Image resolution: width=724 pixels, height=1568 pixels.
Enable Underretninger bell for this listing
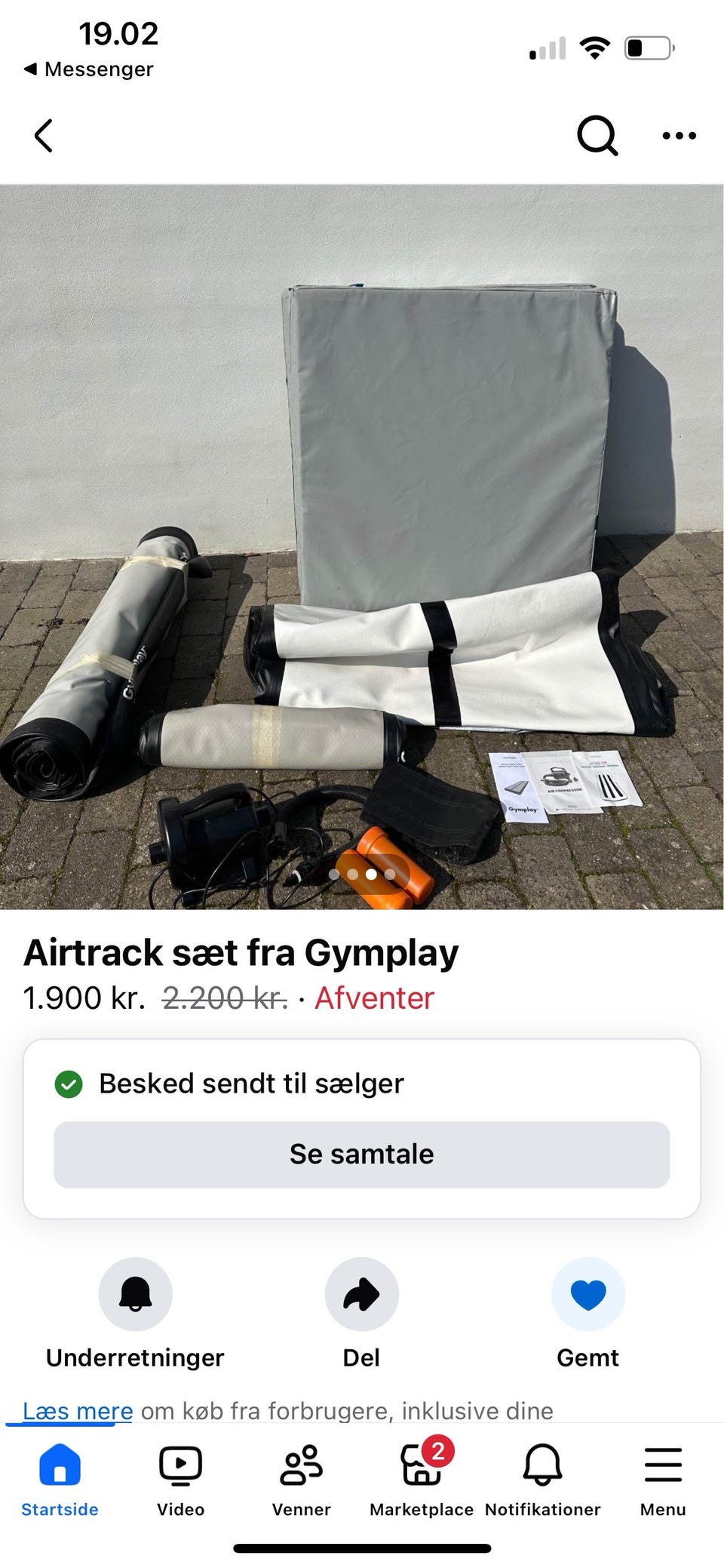tap(135, 1294)
